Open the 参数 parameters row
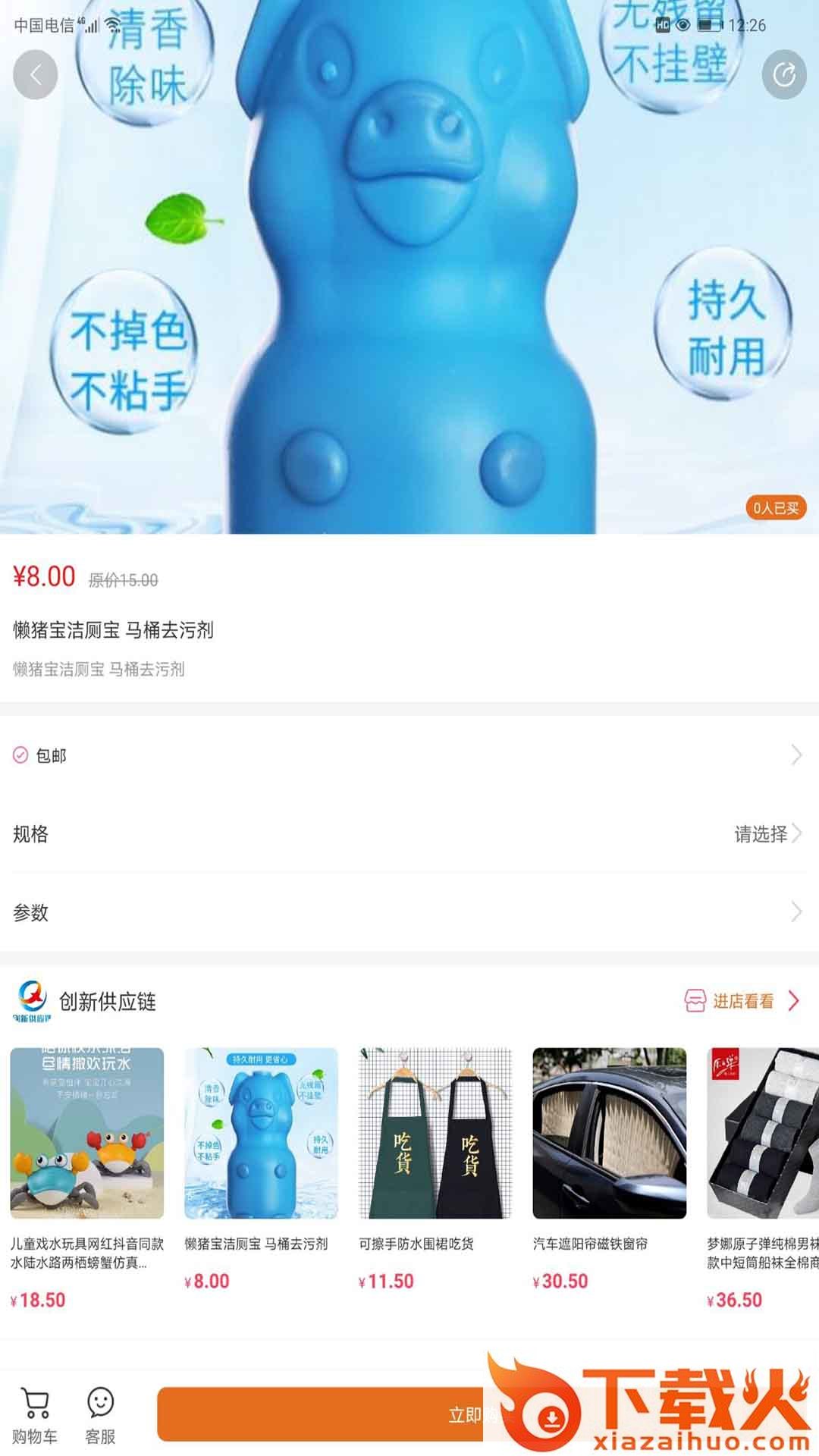 click(409, 912)
